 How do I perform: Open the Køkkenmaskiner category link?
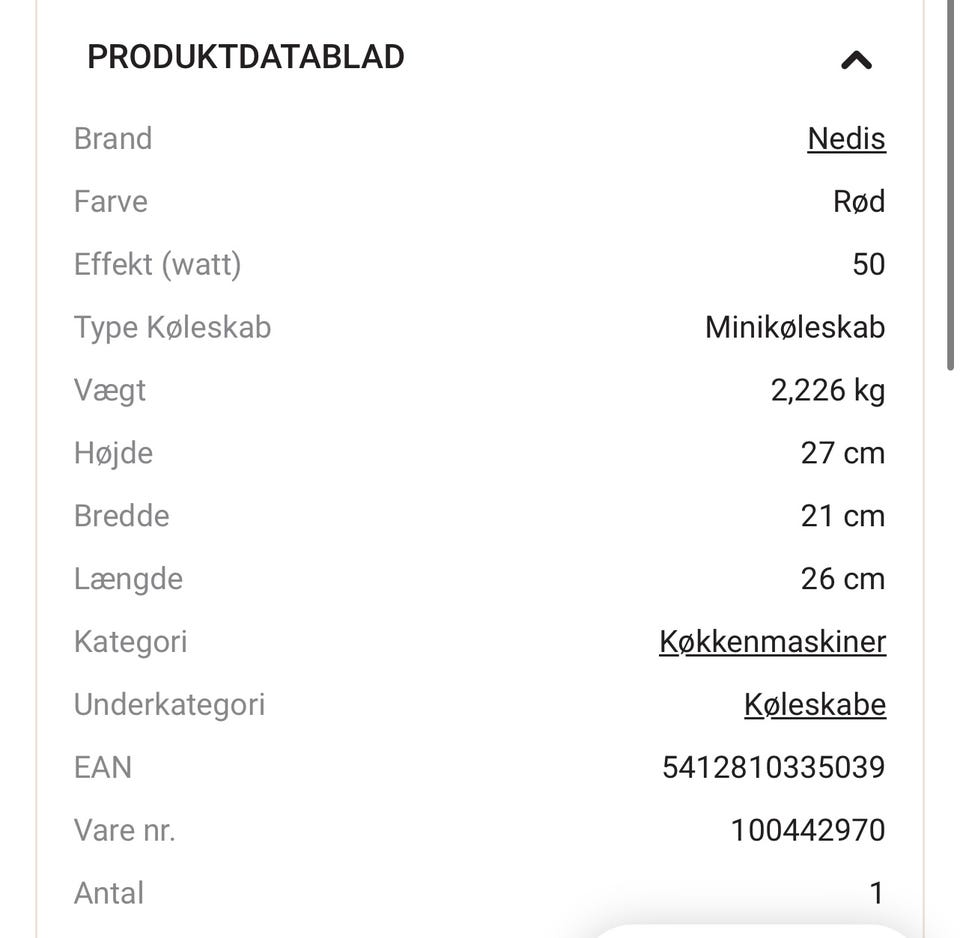tap(772, 642)
